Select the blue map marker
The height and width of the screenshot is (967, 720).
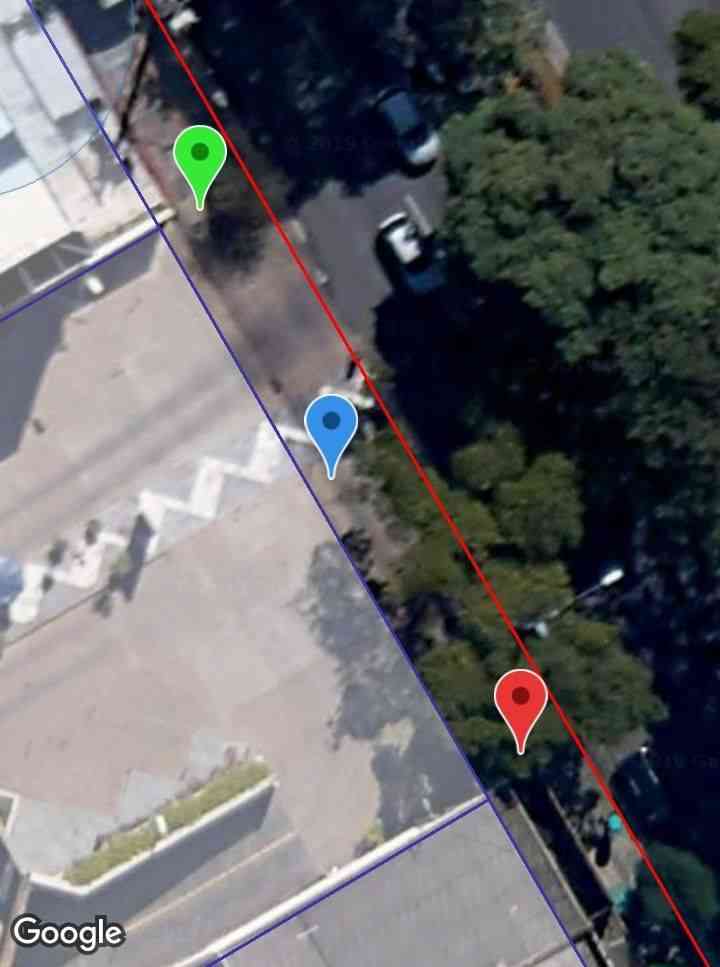pos(331,426)
